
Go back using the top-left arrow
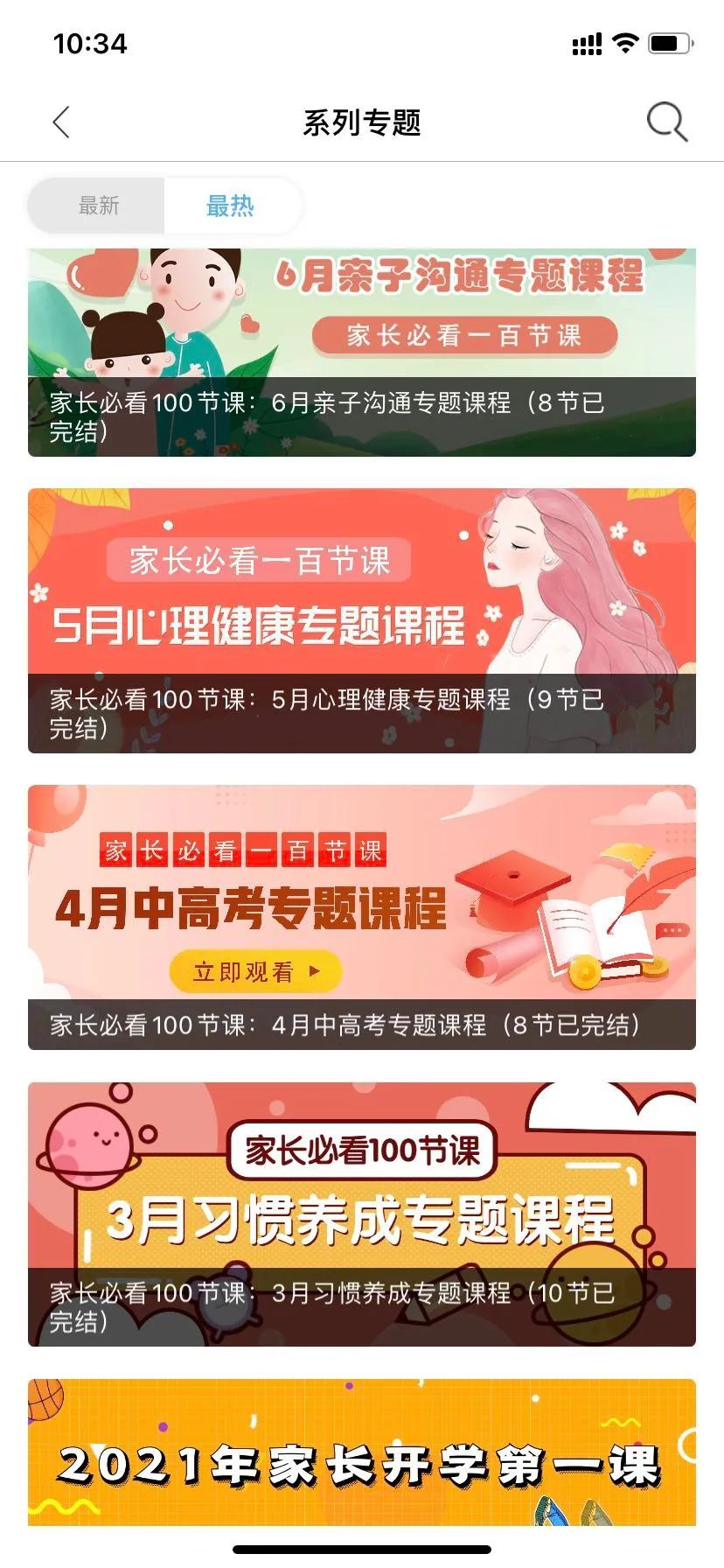[61, 122]
